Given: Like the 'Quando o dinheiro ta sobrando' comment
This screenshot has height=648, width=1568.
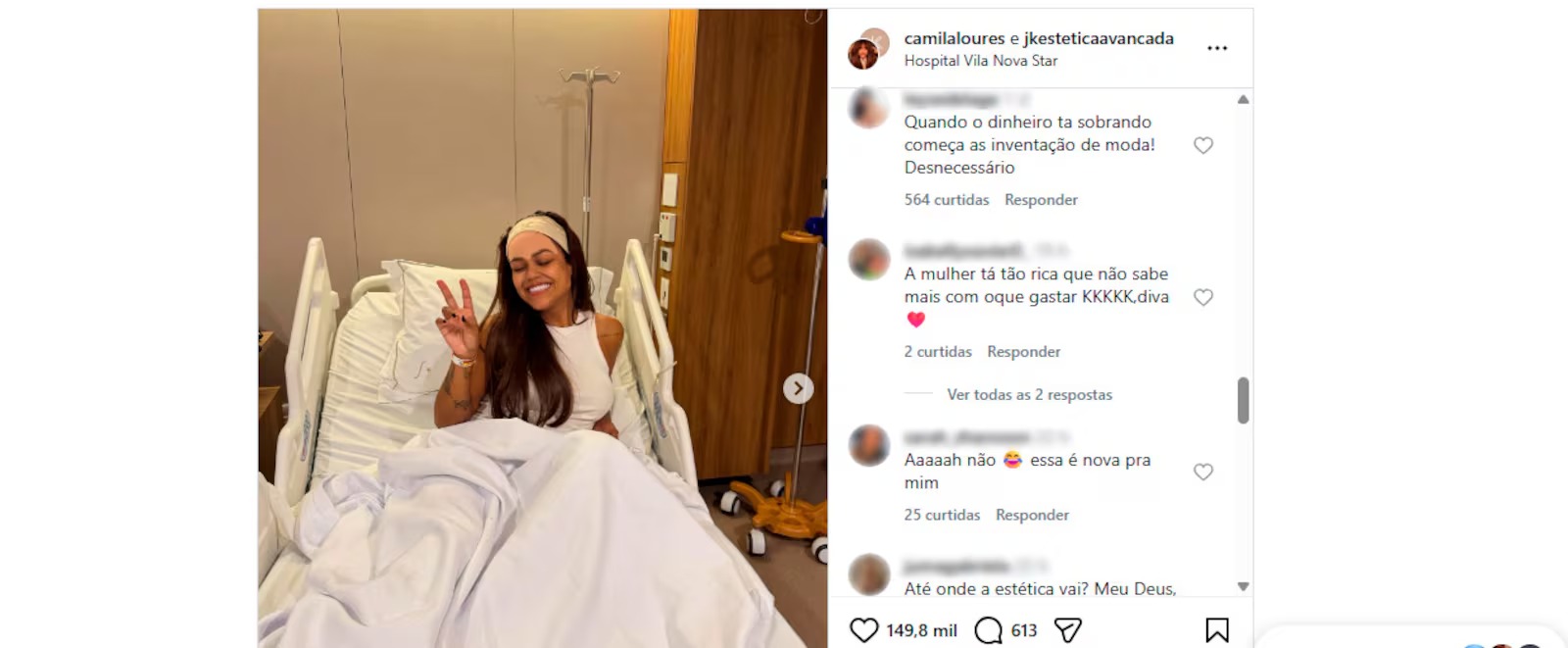Looking at the screenshot, I should point(1202,145).
